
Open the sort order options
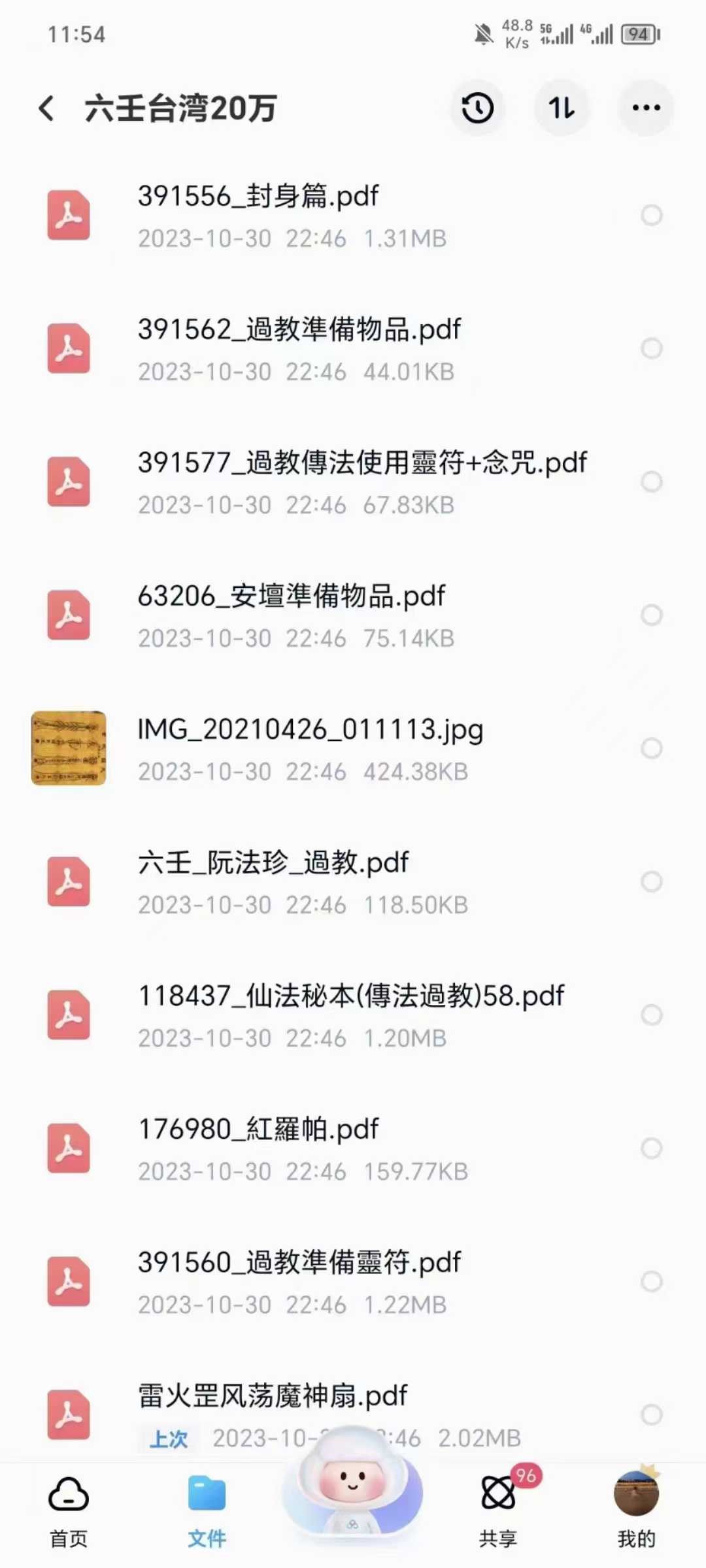click(562, 108)
